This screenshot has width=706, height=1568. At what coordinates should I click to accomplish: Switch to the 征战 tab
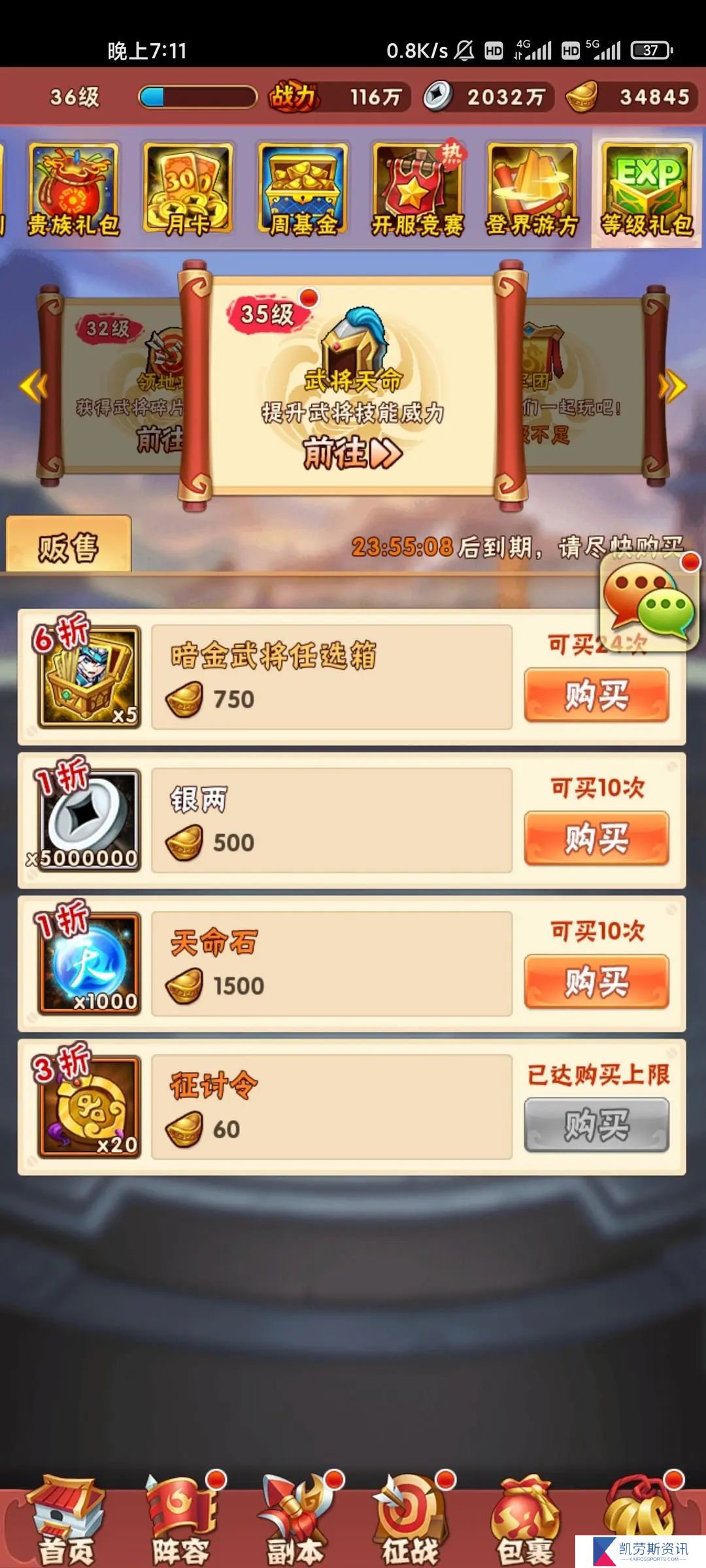pos(411,1522)
